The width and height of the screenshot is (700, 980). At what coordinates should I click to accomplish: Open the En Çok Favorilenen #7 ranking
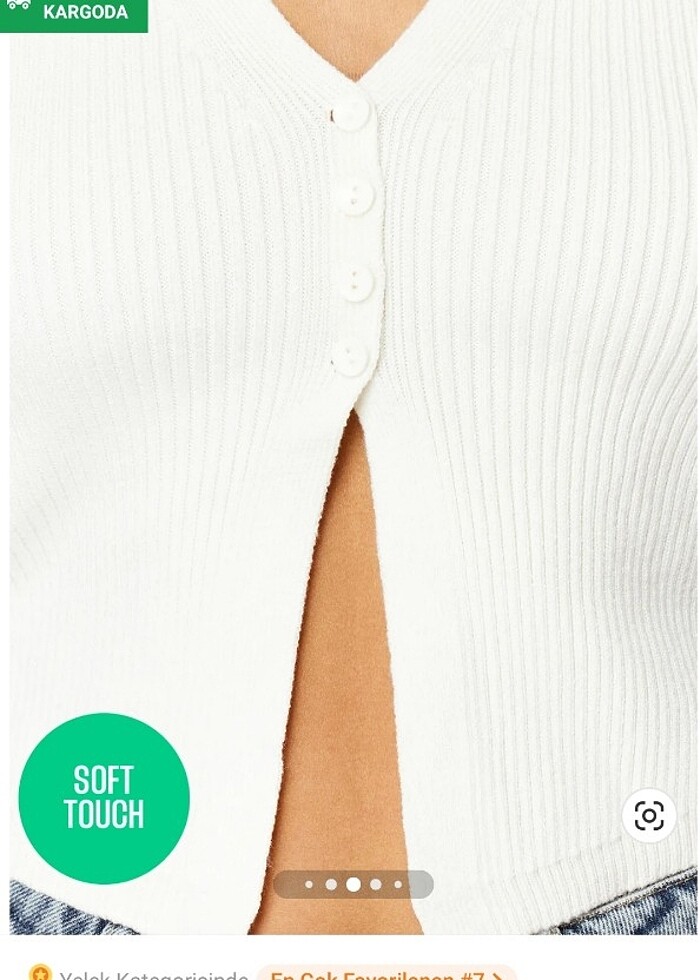pos(386,974)
